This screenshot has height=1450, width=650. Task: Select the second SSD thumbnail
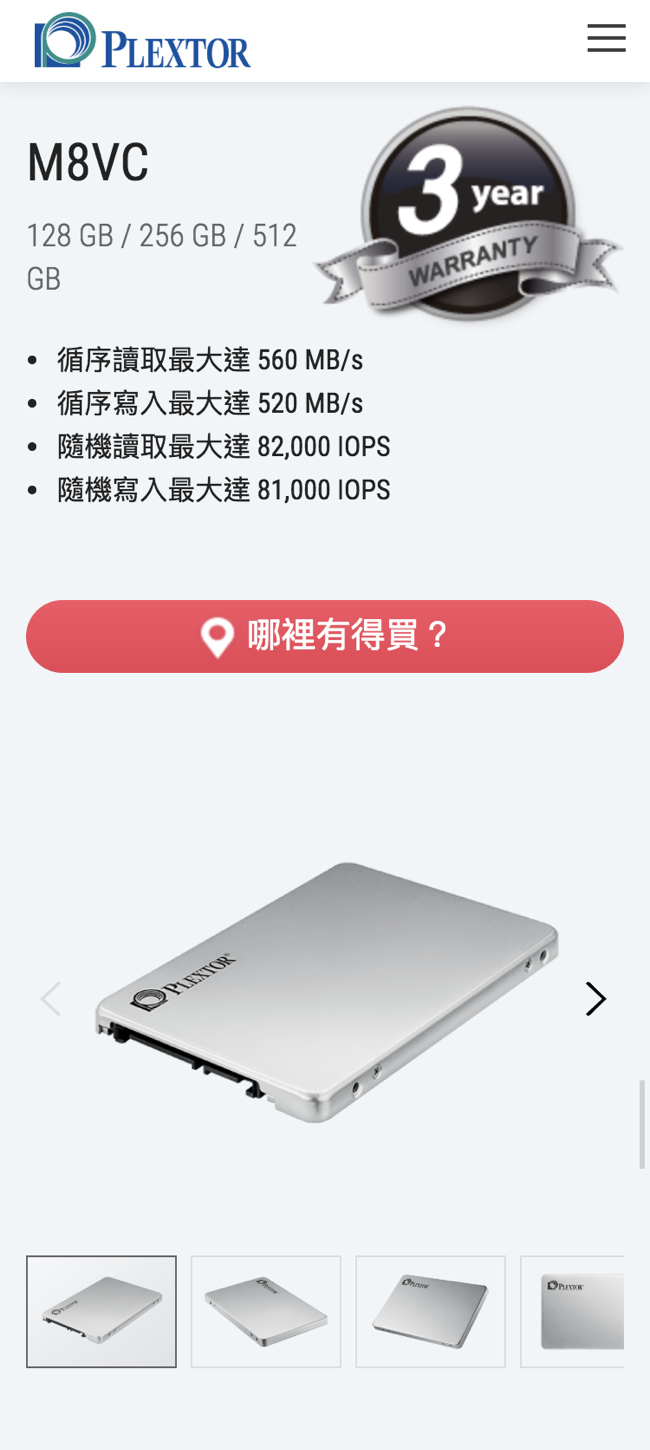[266, 1311]
